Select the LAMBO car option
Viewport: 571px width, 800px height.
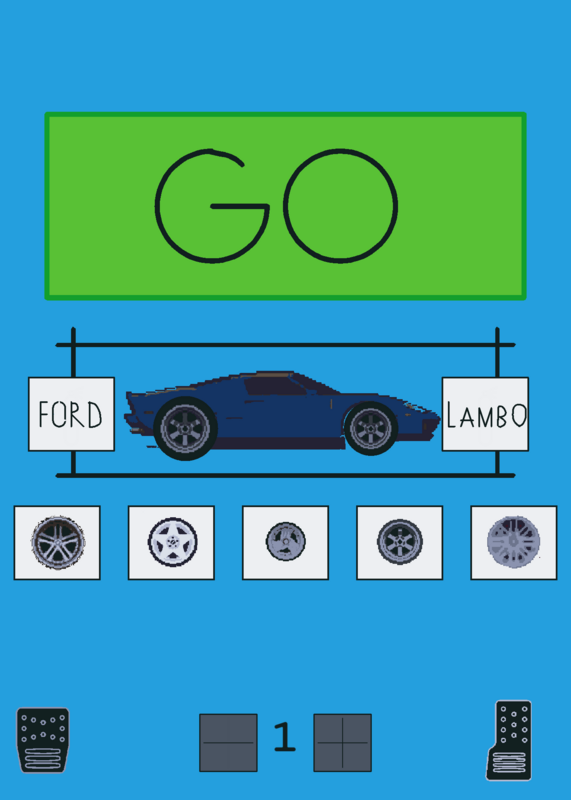click(x=485, y=414)
